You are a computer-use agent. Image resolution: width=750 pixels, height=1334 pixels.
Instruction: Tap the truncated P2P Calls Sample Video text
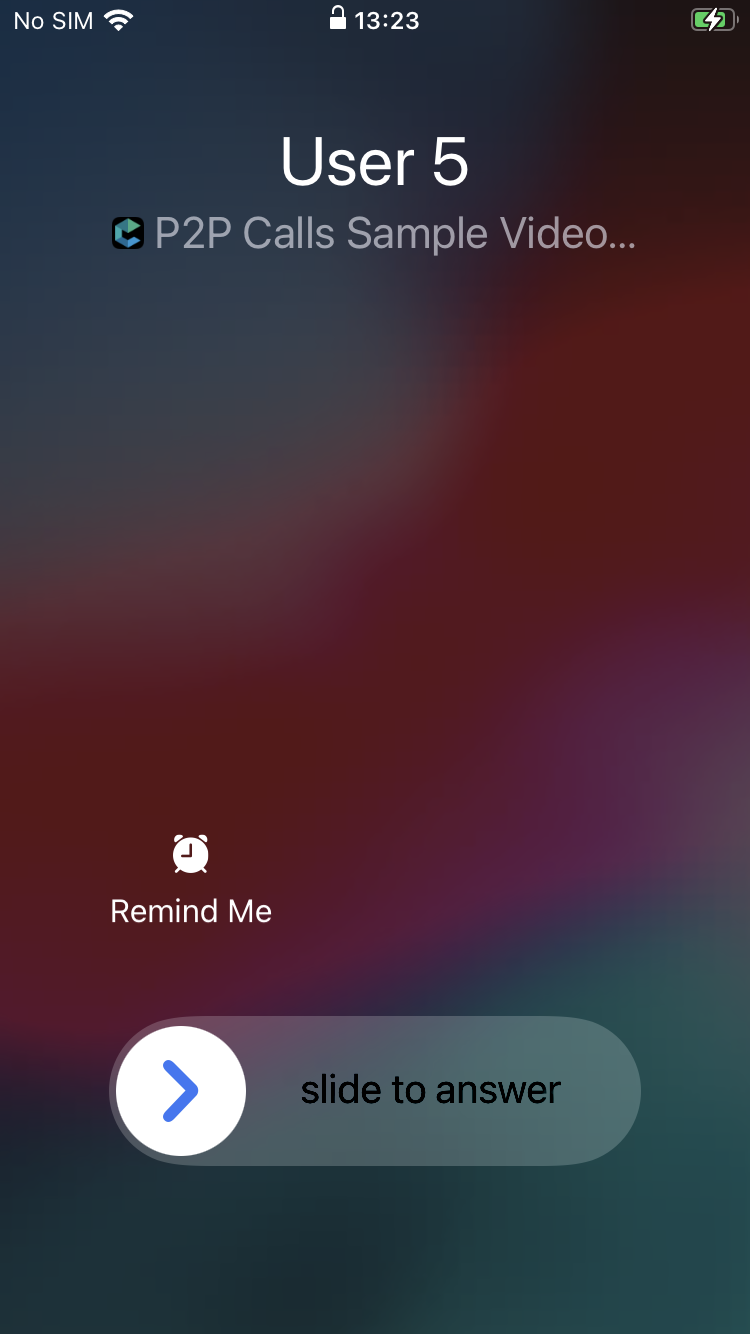point(396,233)
